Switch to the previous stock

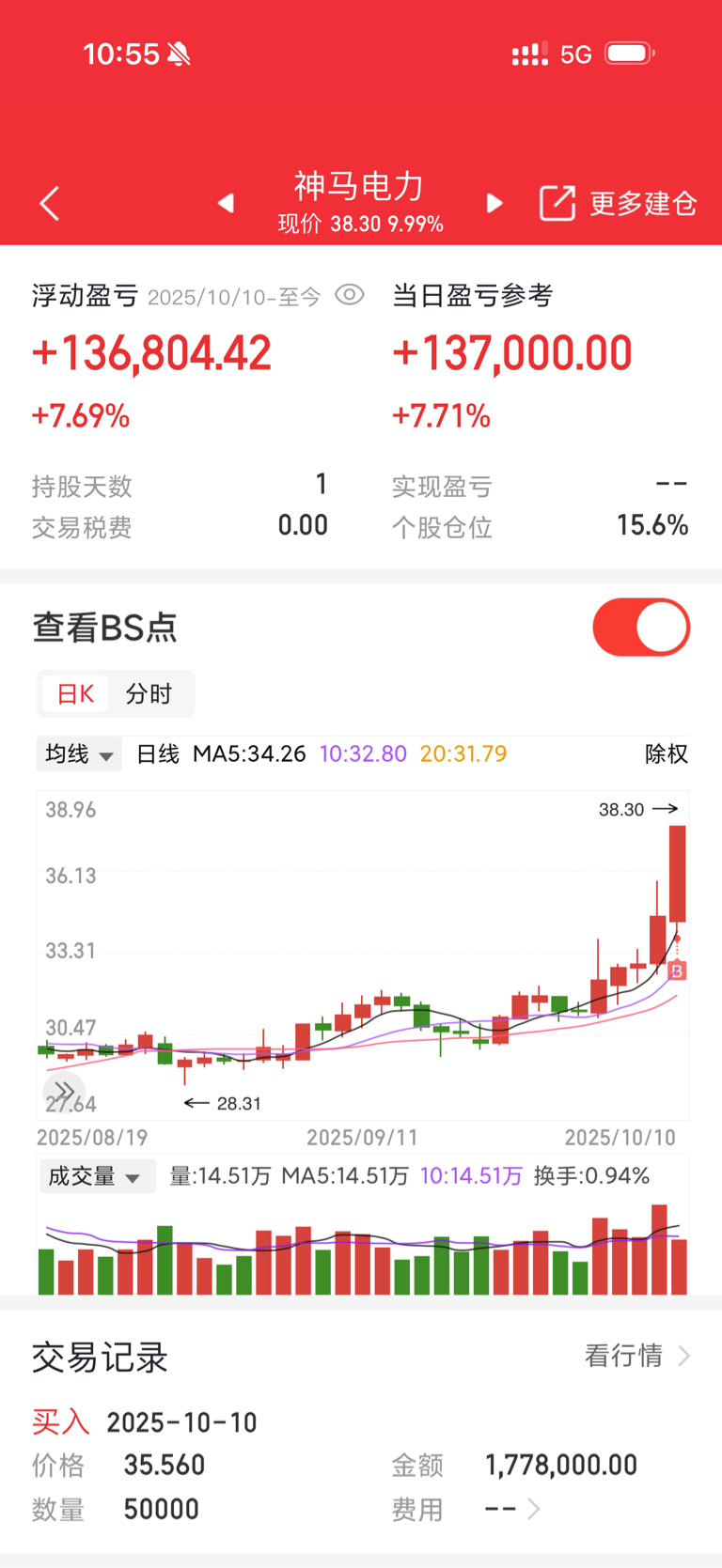pos(226,203)
